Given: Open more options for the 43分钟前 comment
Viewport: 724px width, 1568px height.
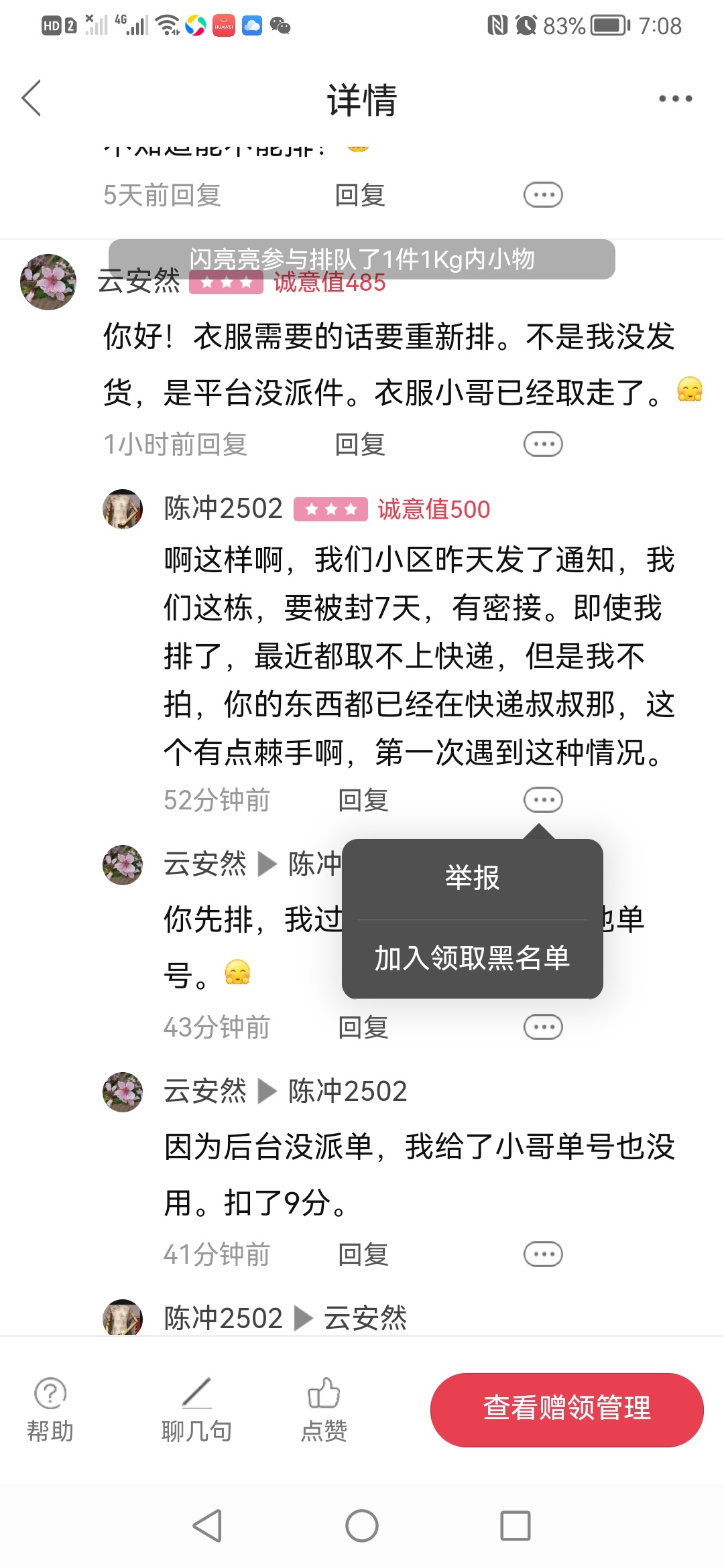Looking at the screenshot, I should (x=543, y=1027).
